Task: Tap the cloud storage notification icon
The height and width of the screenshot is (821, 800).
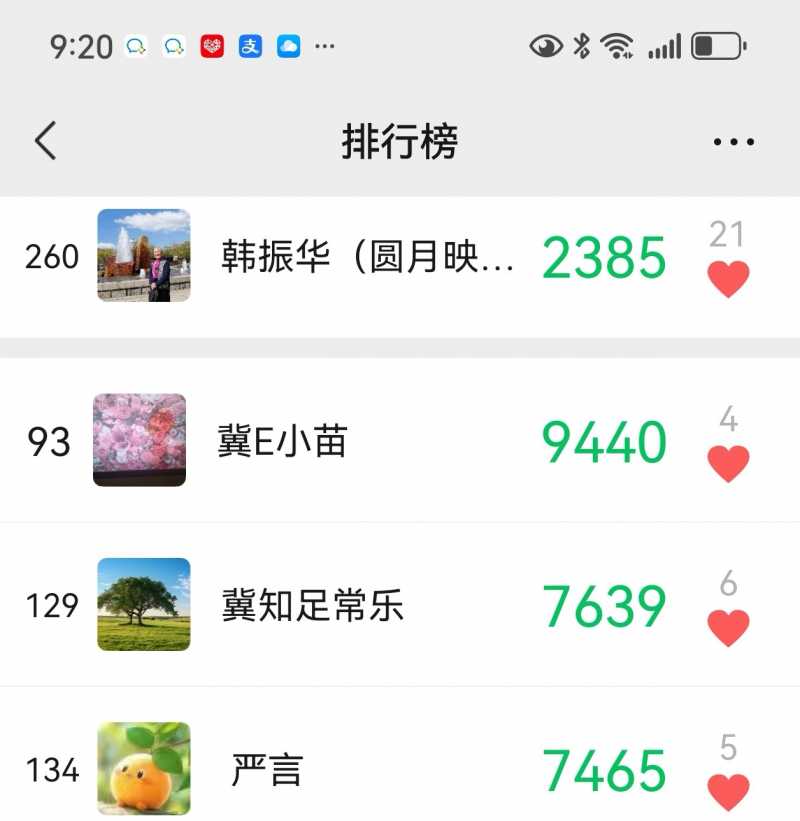Action: 289,46
